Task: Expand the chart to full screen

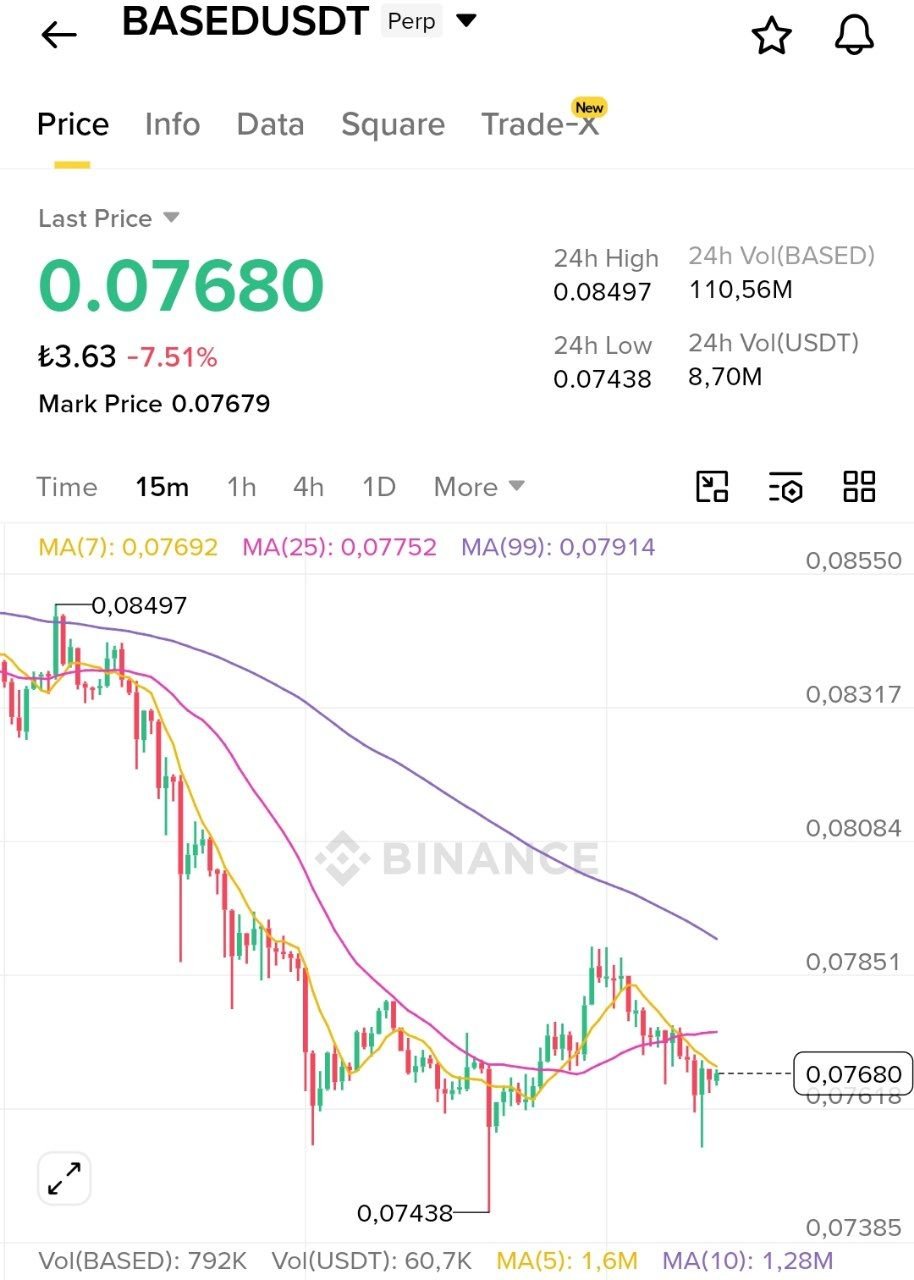Action: tap(65, 1178)
